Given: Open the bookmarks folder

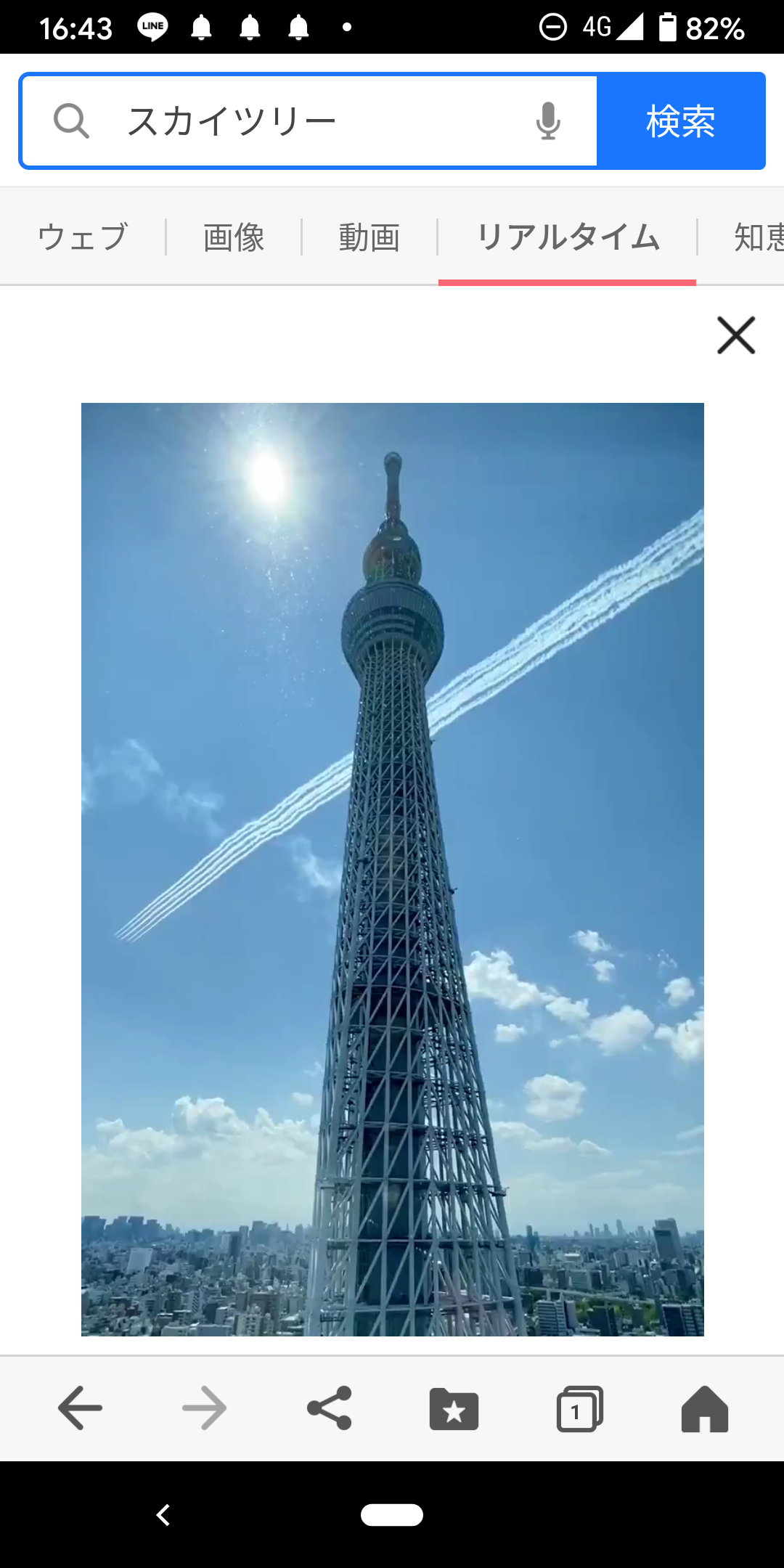Looking at the screenshot, I should coord(454,1408).
